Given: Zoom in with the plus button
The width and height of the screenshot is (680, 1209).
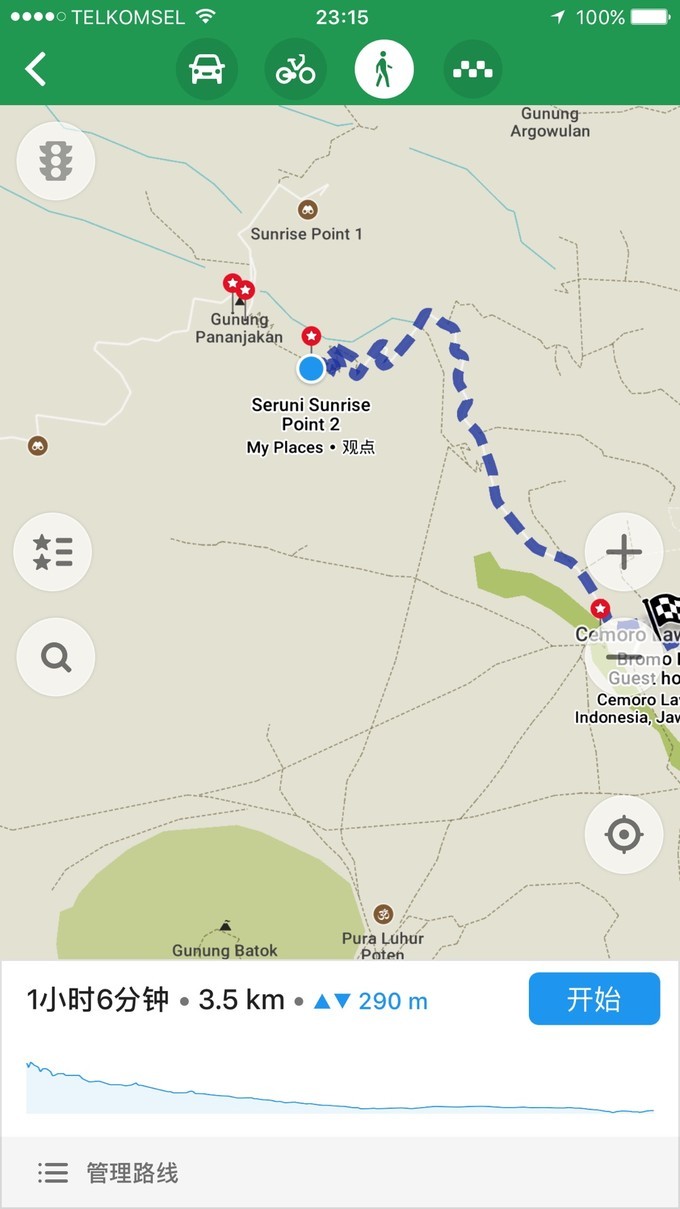Looking at the screenshot, I should coord(624,552).
